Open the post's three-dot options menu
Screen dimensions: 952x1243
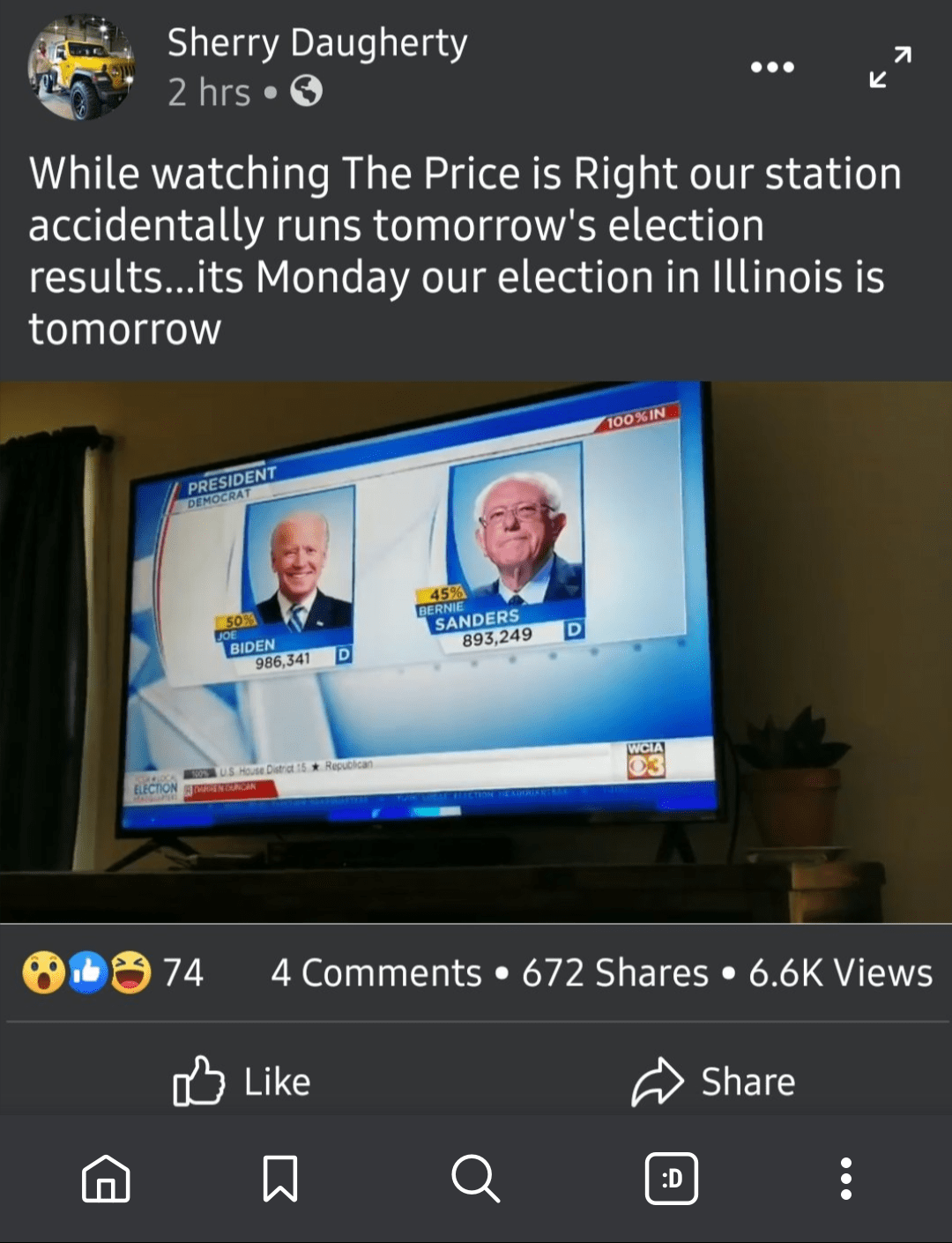tap(772, 67)
